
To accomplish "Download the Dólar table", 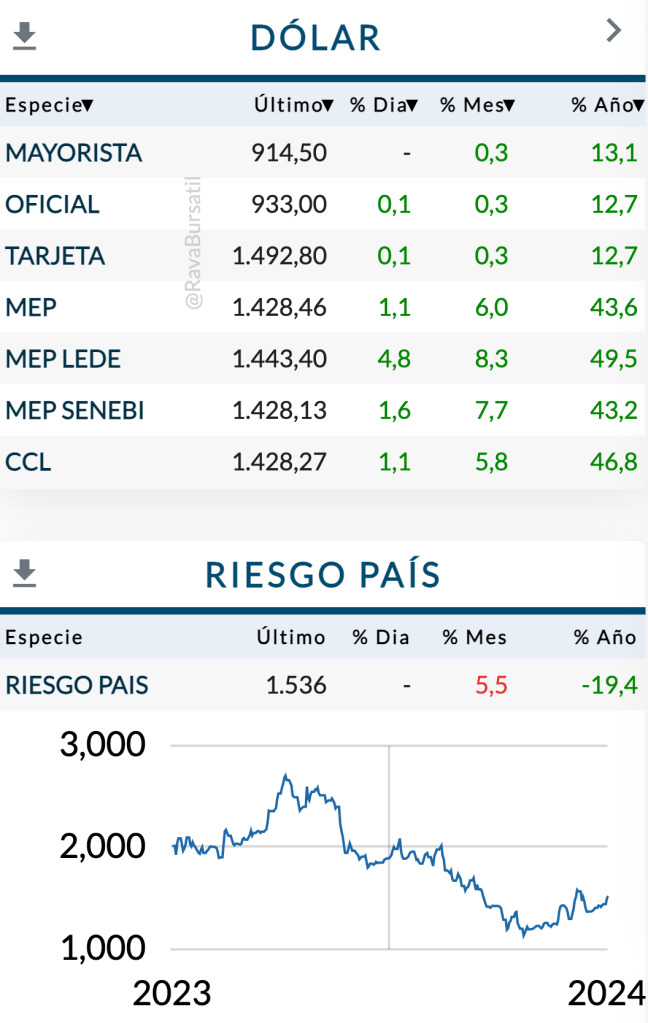I will 24,38.
